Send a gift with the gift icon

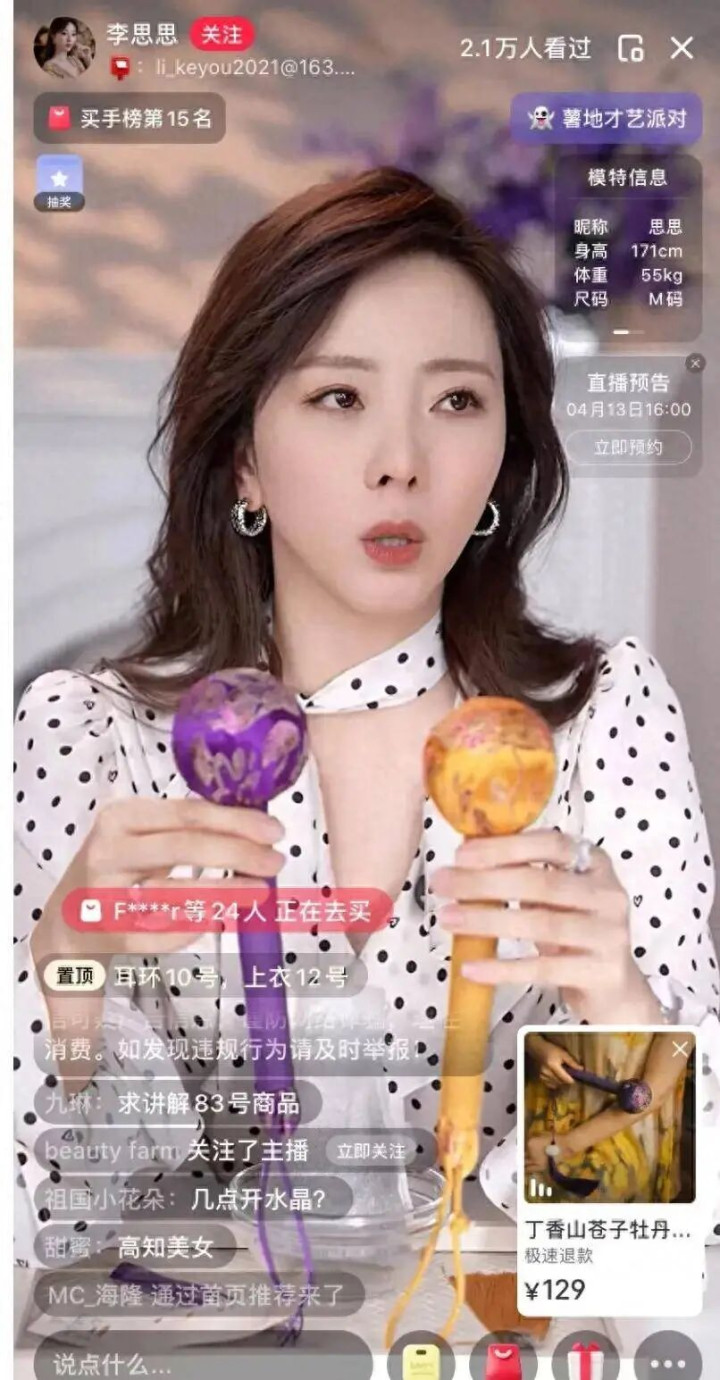585,1362
